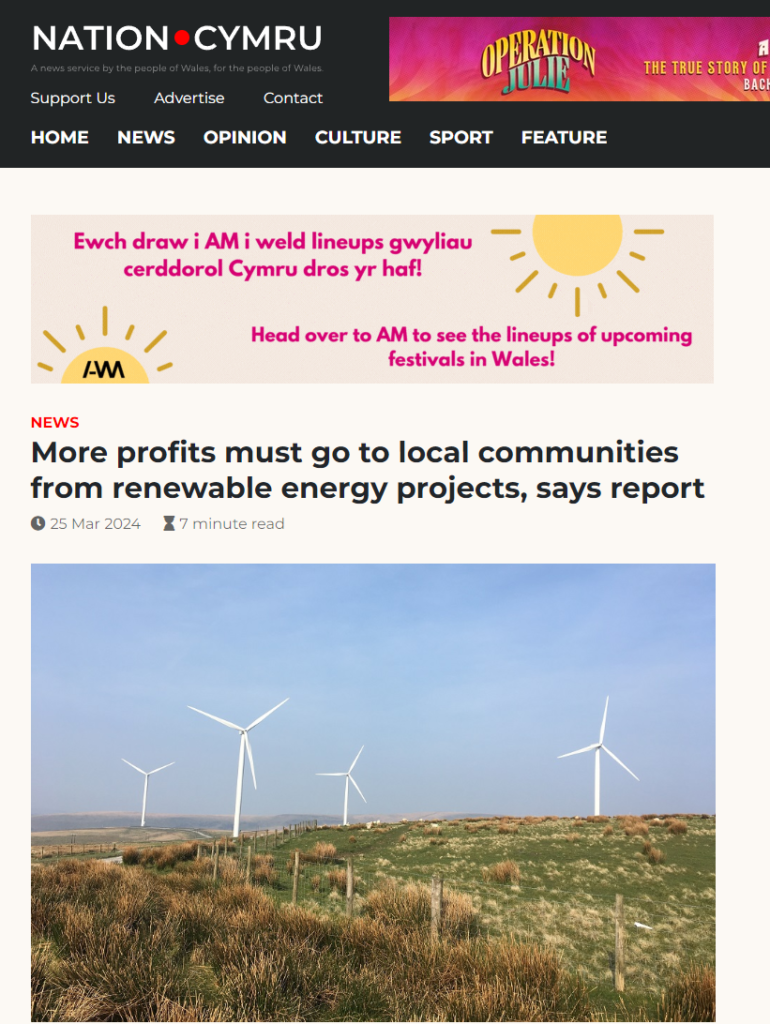Open the Contact page
This screenshot has height=1024, width=770.
pos(293,98)
